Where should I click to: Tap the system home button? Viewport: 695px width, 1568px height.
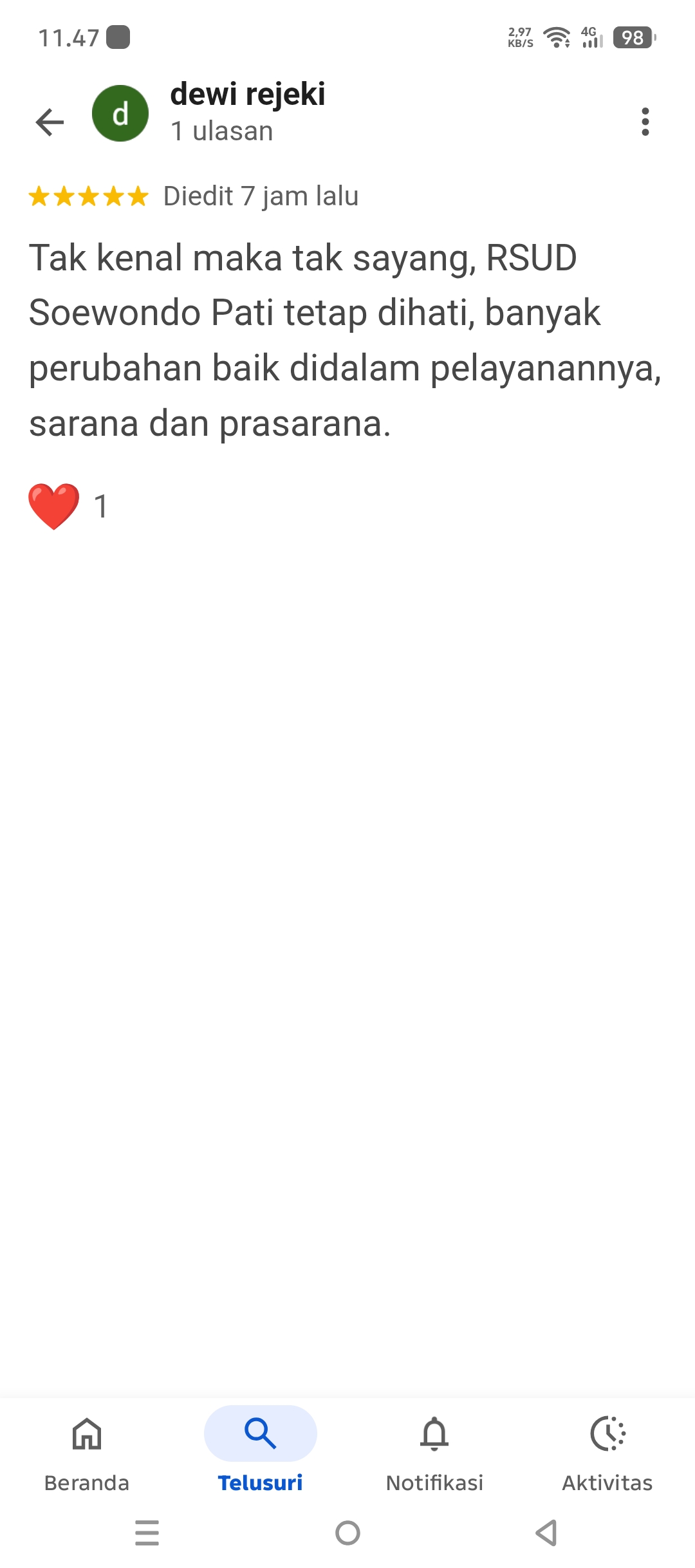click(x=347, y=1533)
